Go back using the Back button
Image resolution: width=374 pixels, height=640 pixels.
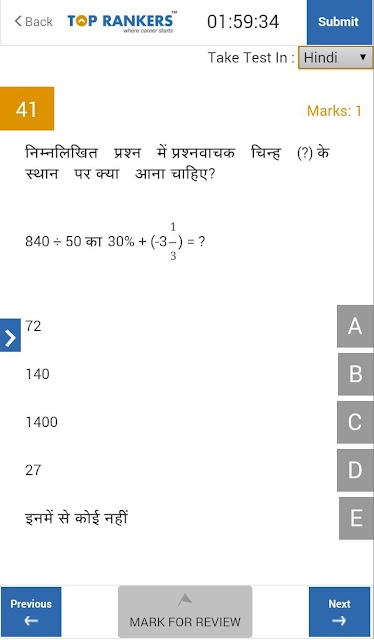coord(33,21)
